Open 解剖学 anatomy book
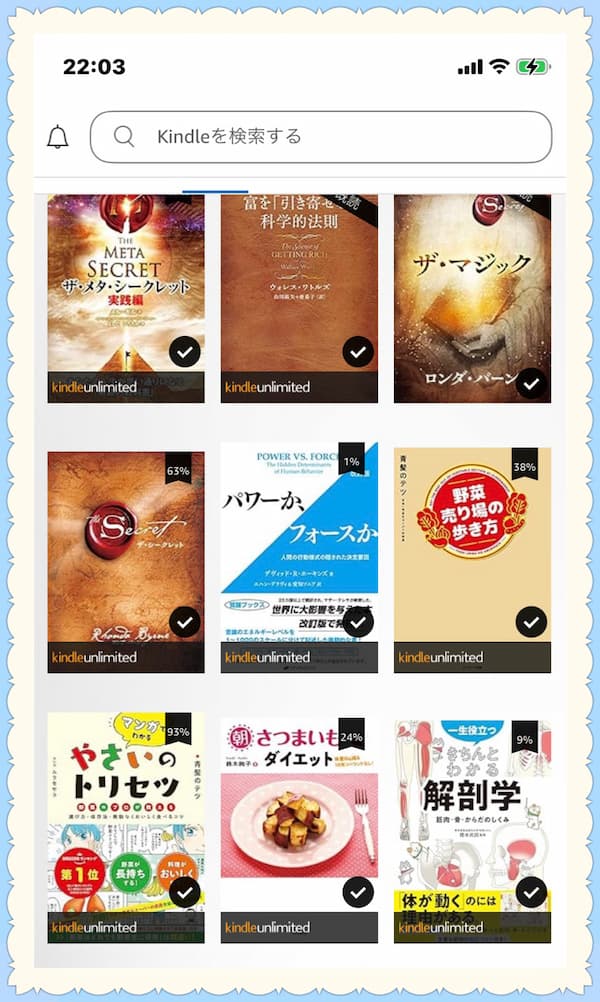This screenshot has height=1002, width=600. (472, 820)
